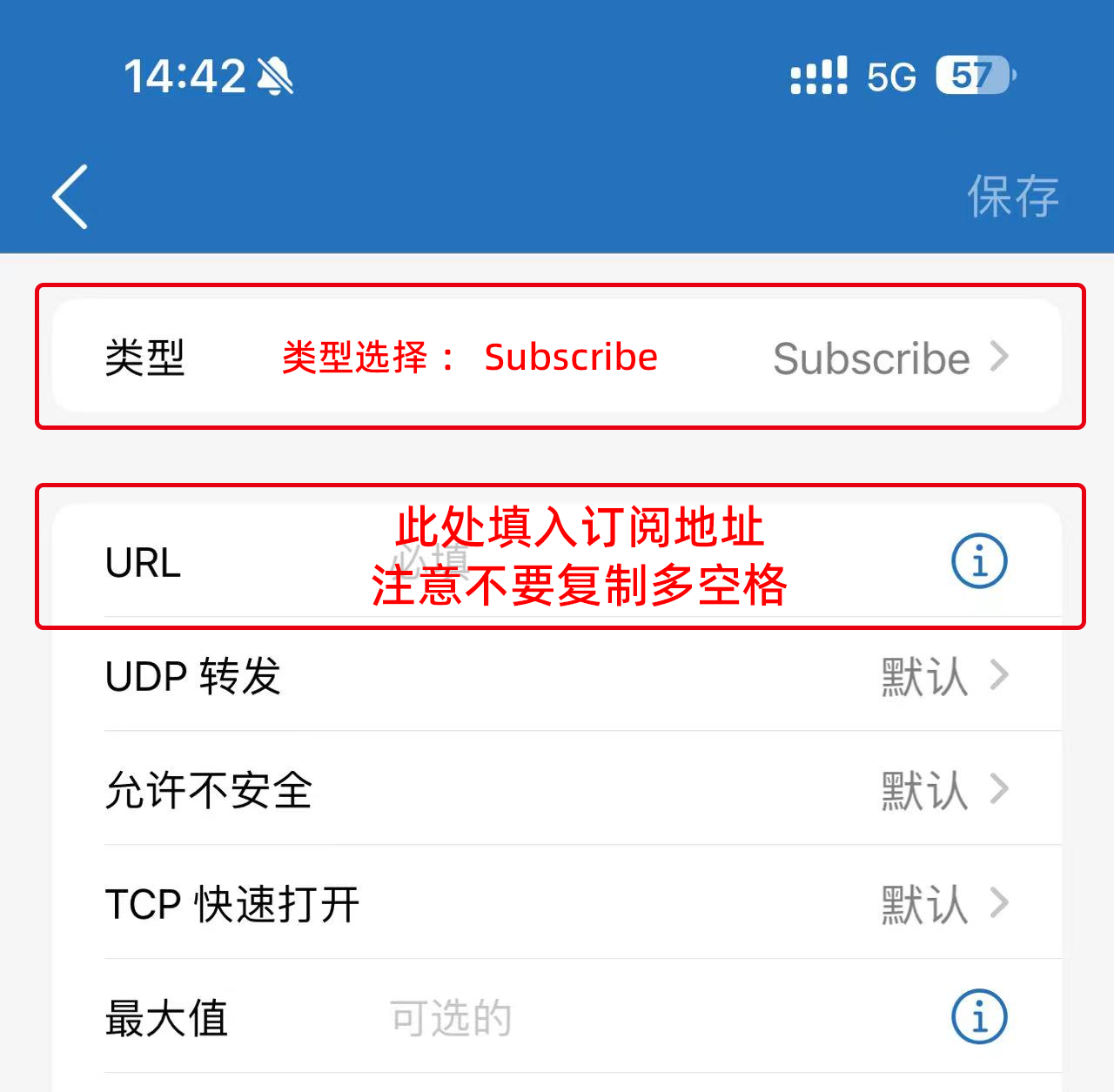Open the 允许不安全 setting row
This screenshot has height=1092, width=1114.
click(557, 789)
